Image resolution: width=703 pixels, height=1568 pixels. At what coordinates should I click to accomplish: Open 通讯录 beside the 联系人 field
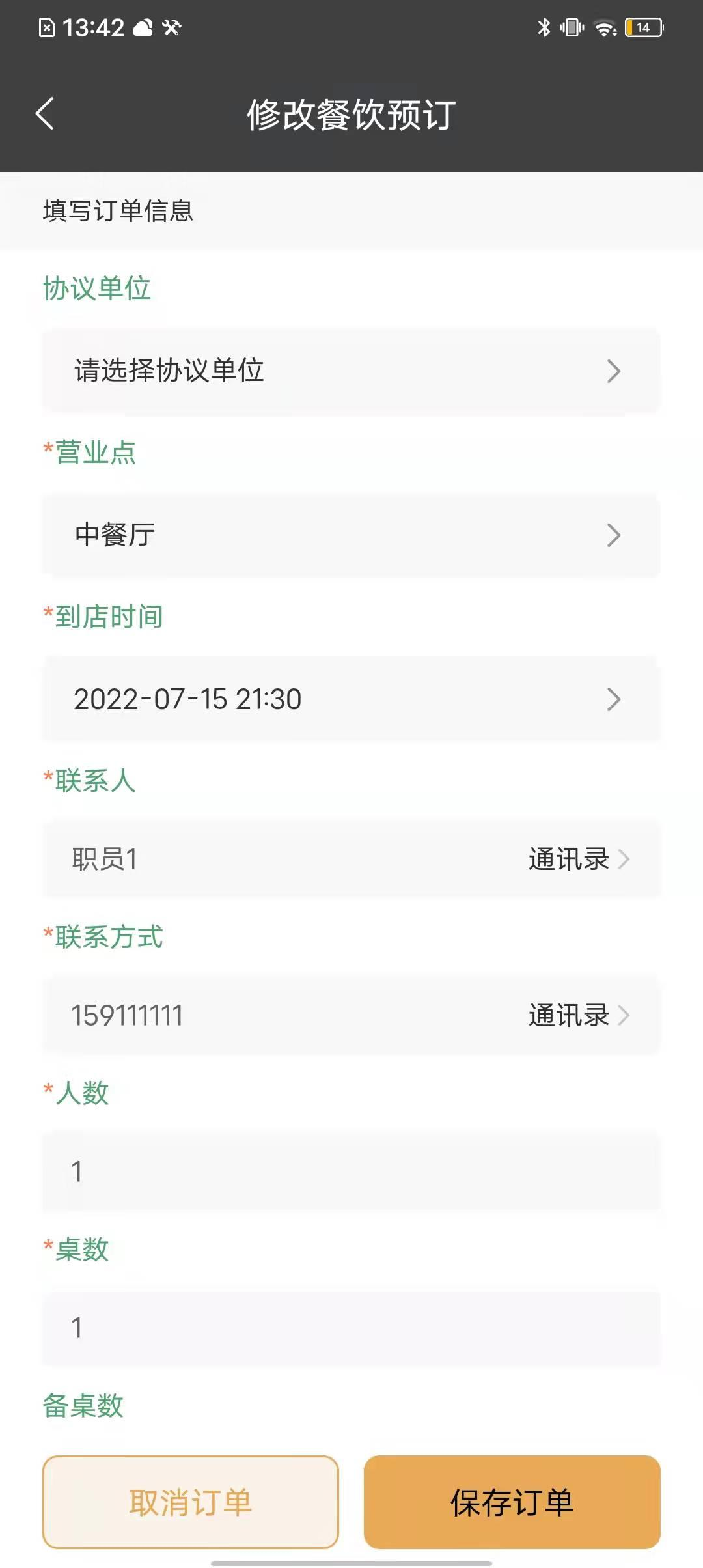(579, 859)
